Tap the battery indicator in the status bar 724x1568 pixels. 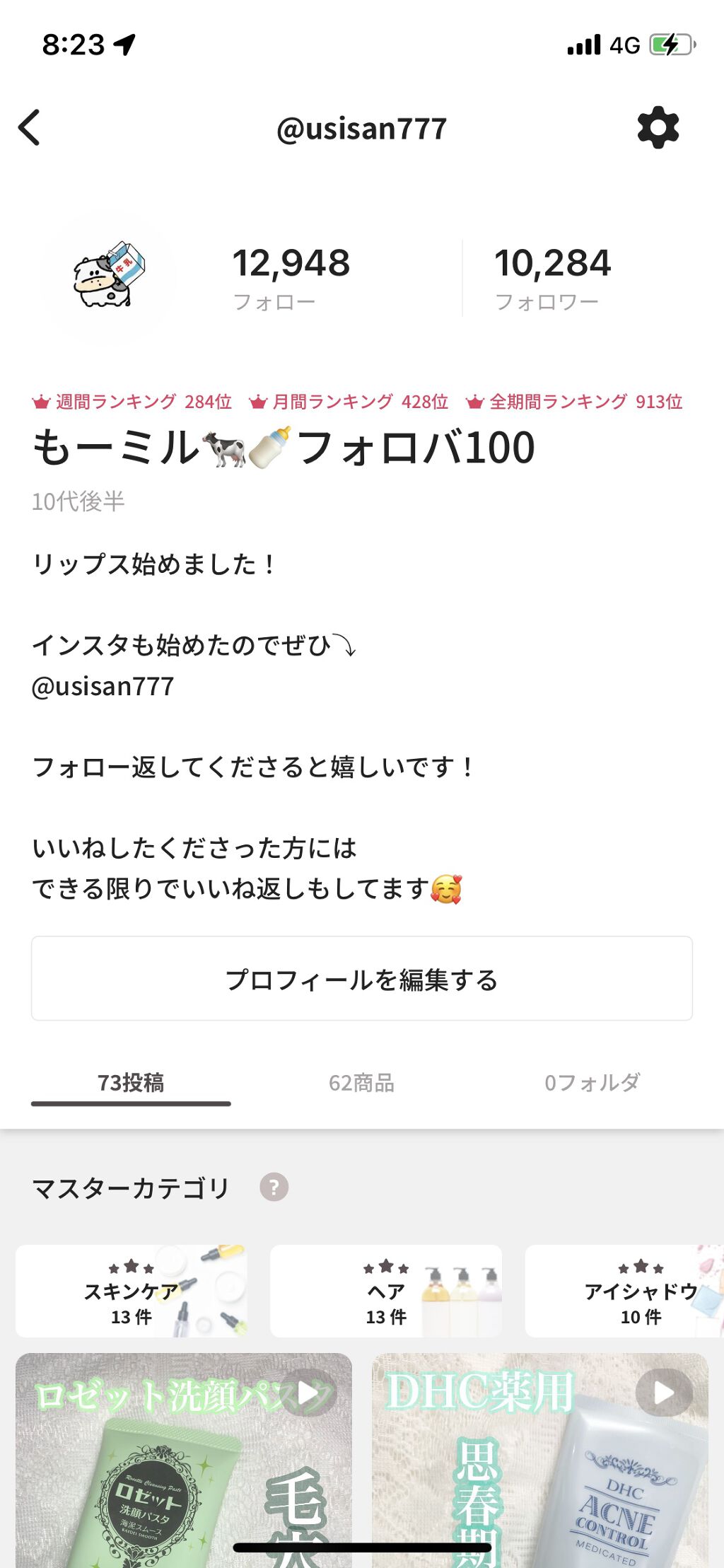click(667, 45)
